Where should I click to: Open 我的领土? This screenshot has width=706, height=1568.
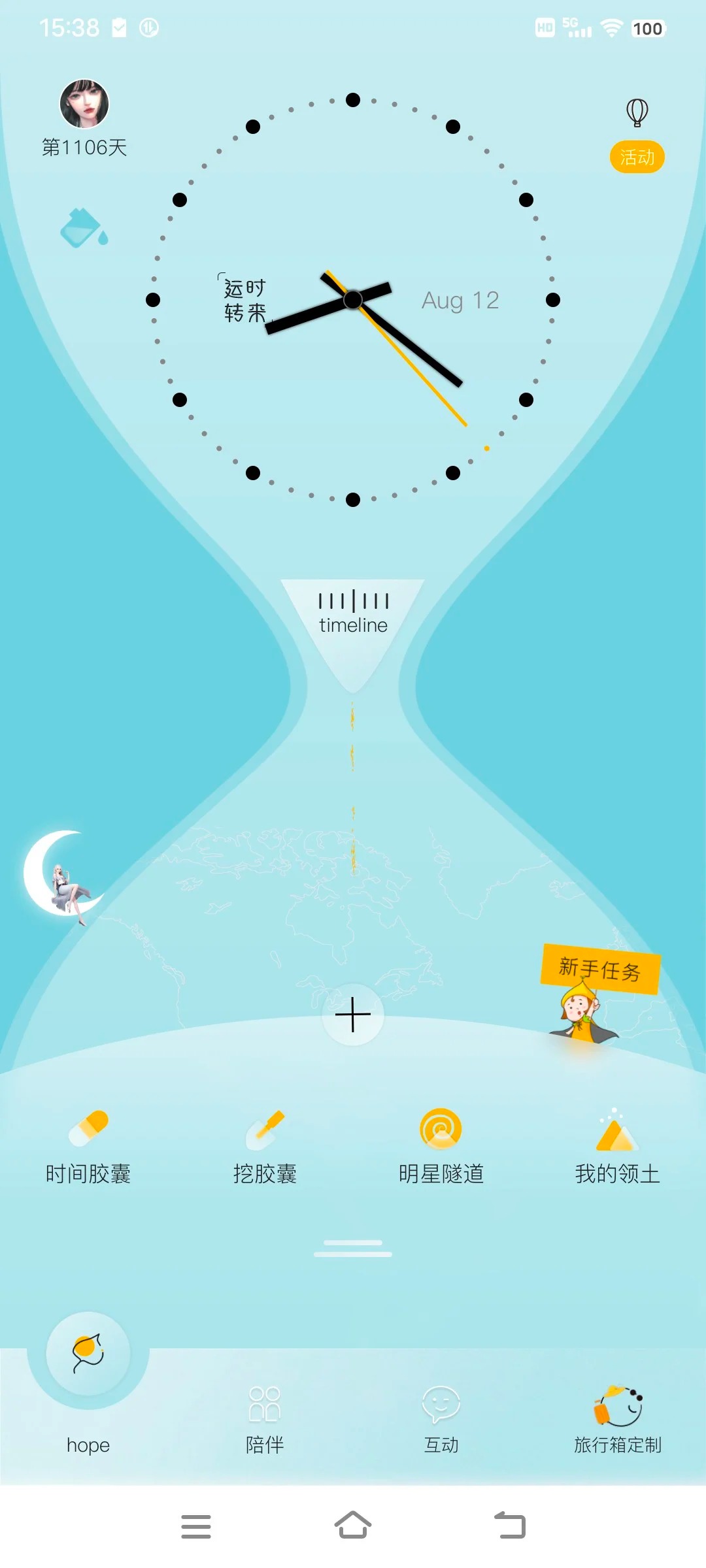[617, 1147]
